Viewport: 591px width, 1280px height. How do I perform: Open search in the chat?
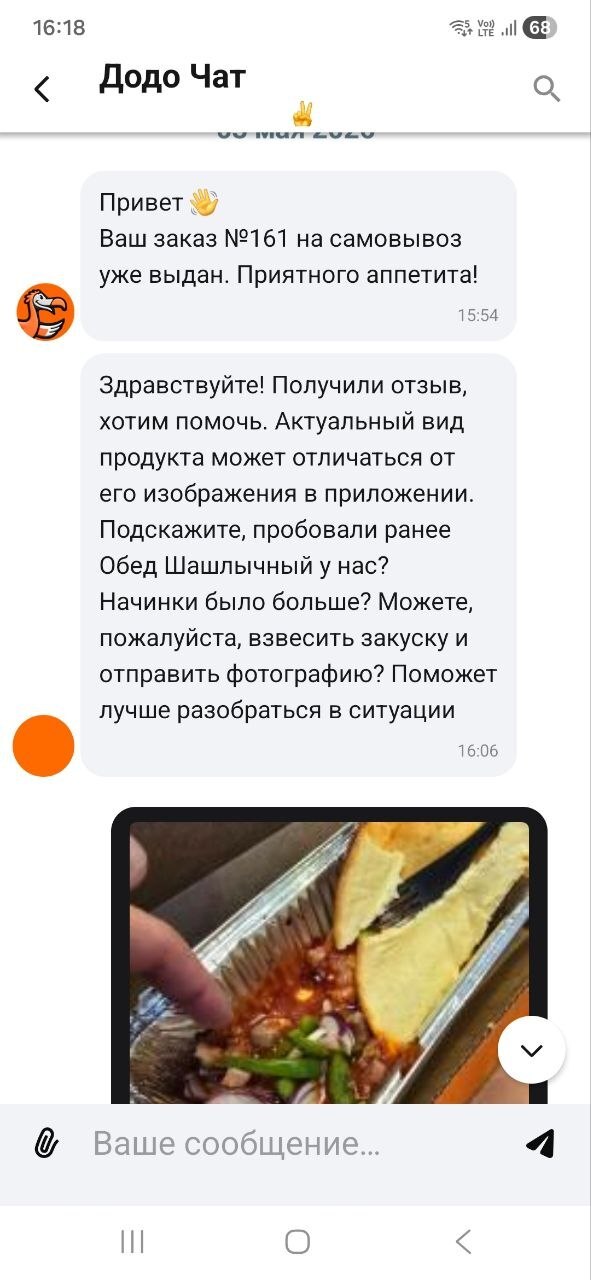coord(546,89)
